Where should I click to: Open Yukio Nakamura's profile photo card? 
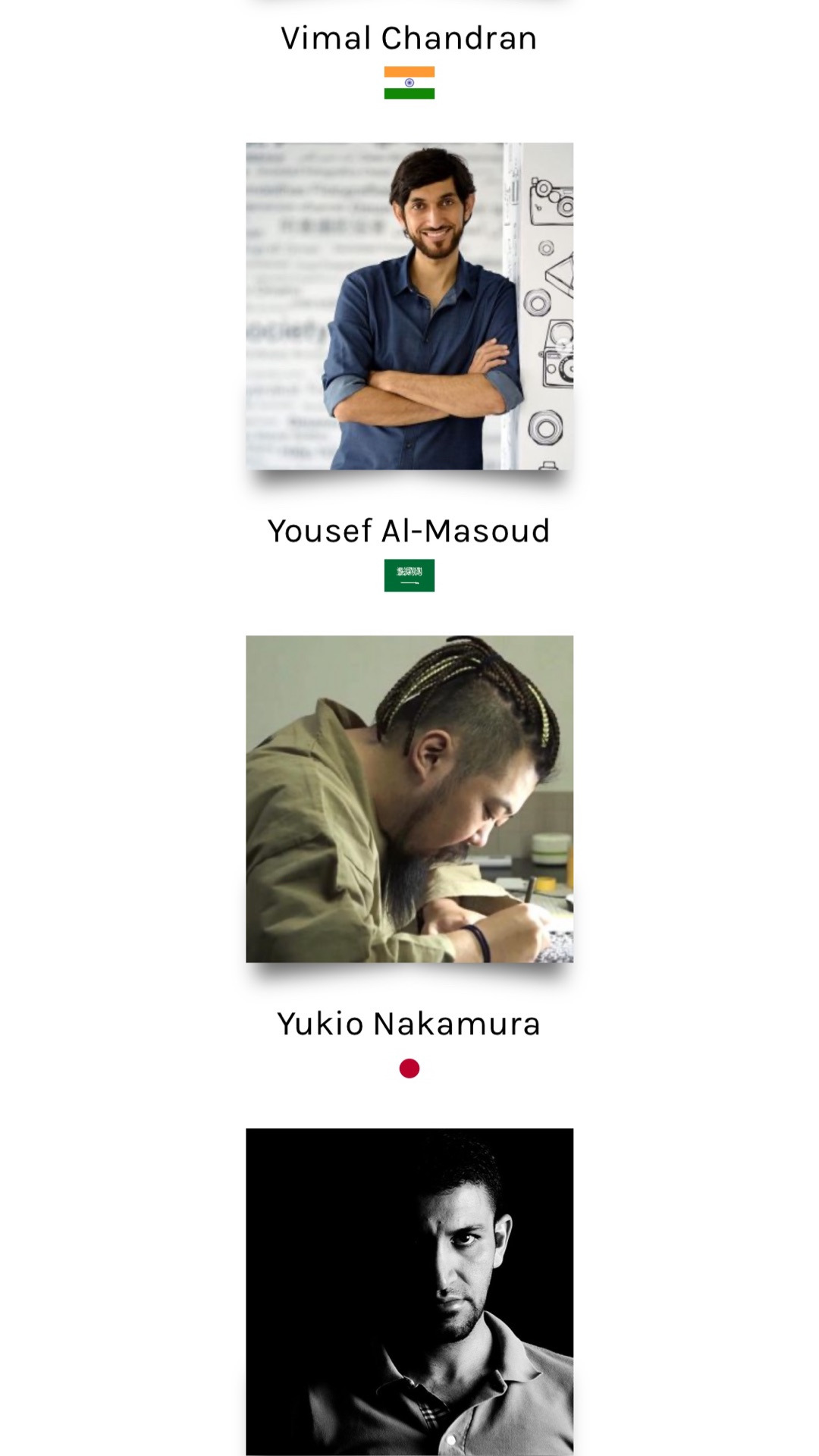[409, 799]
